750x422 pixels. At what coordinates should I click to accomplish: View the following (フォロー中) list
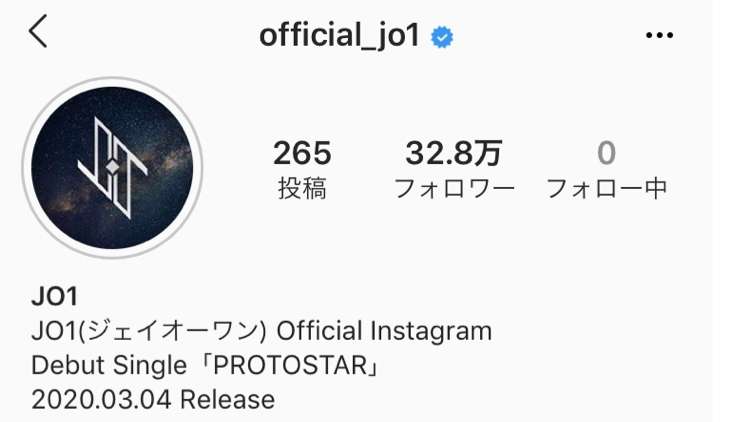tap(606, 170)
